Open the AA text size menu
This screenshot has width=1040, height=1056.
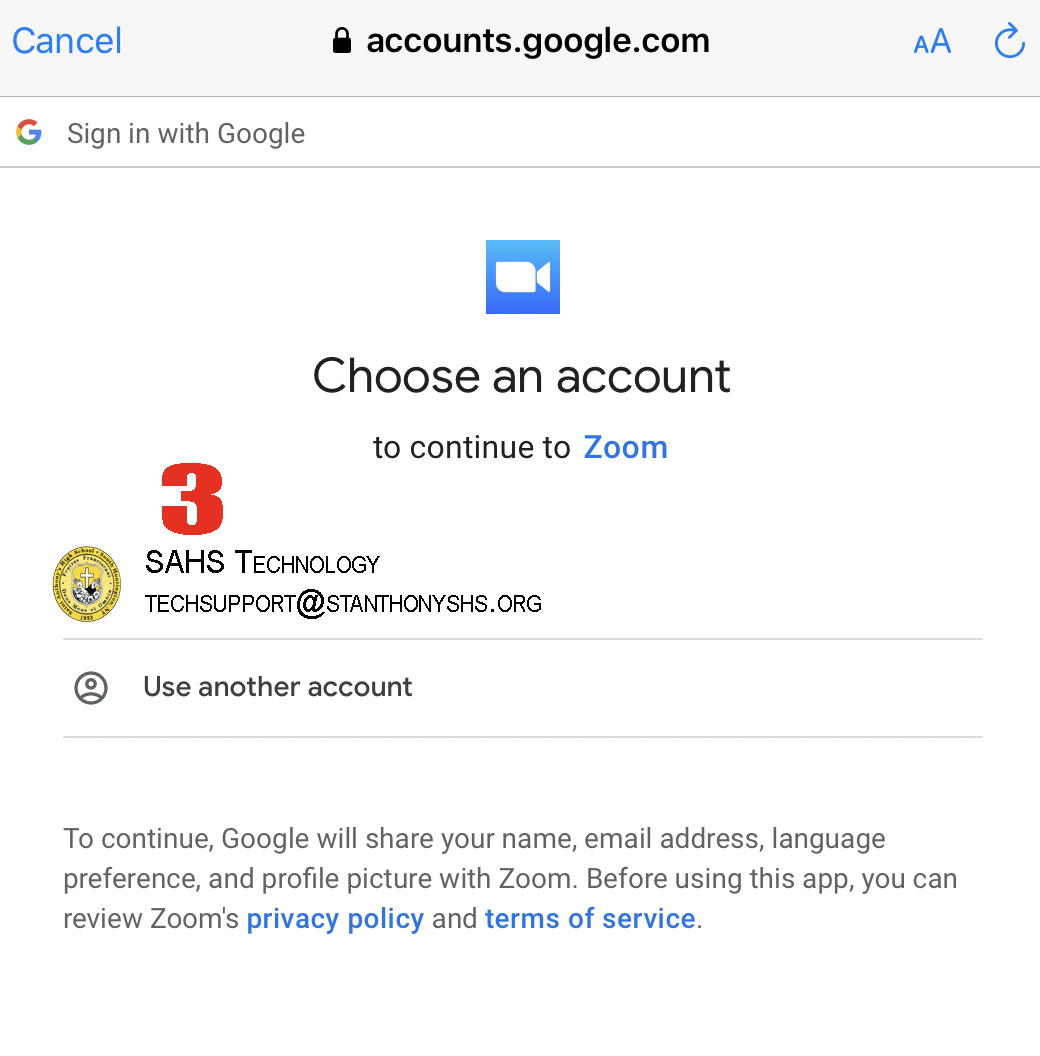pos(932,42)
